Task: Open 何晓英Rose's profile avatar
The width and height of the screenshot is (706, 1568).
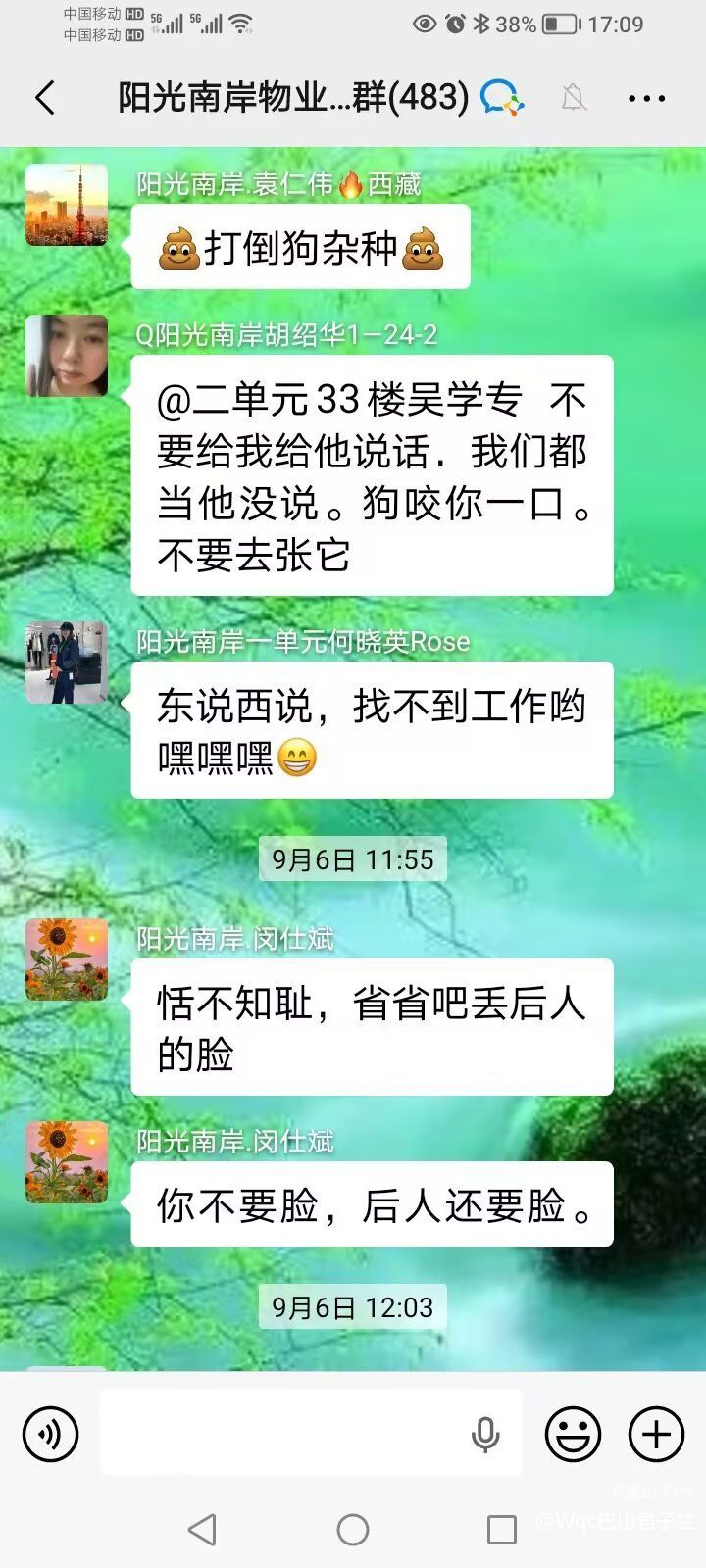Action: point(67,662)
